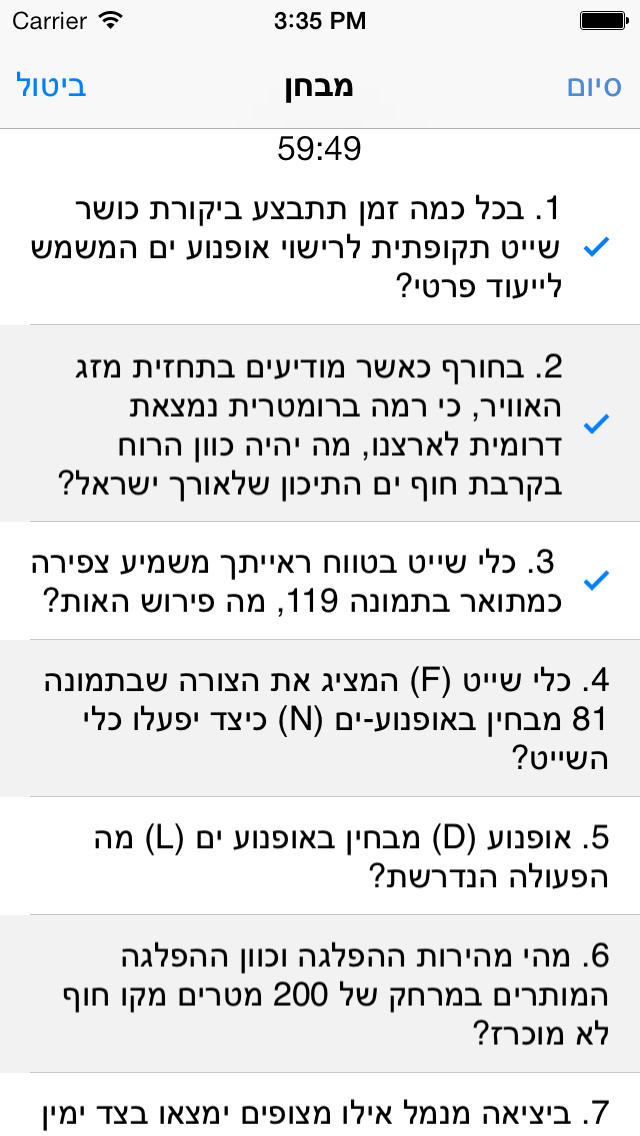Open question 3 about the whistle in picture 119
The width and height of the screenshot is (640, 1136).
pos(320,580)
